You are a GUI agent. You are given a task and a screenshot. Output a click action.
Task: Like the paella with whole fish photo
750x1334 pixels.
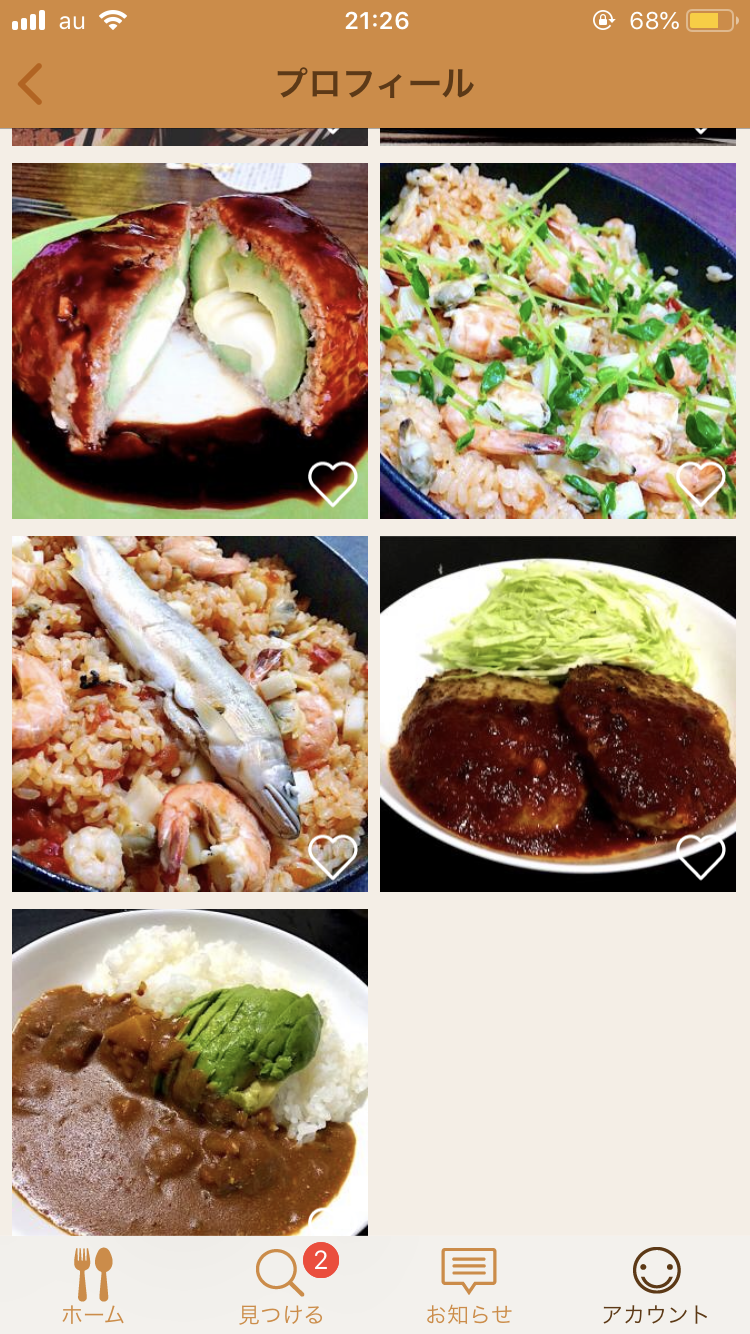tap(333, 856)
